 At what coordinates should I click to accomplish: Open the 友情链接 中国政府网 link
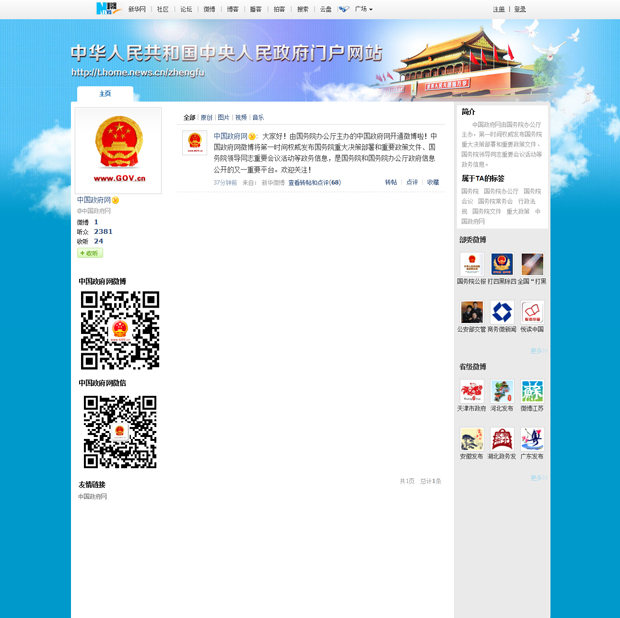click(x=93, y=496)
